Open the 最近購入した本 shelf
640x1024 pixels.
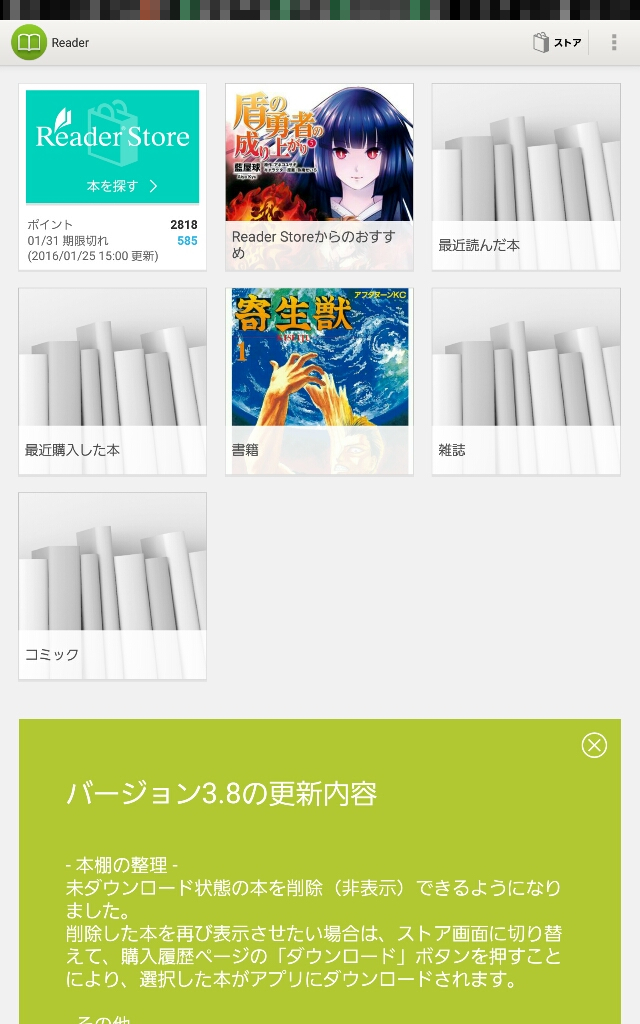[x=113, y=381]
